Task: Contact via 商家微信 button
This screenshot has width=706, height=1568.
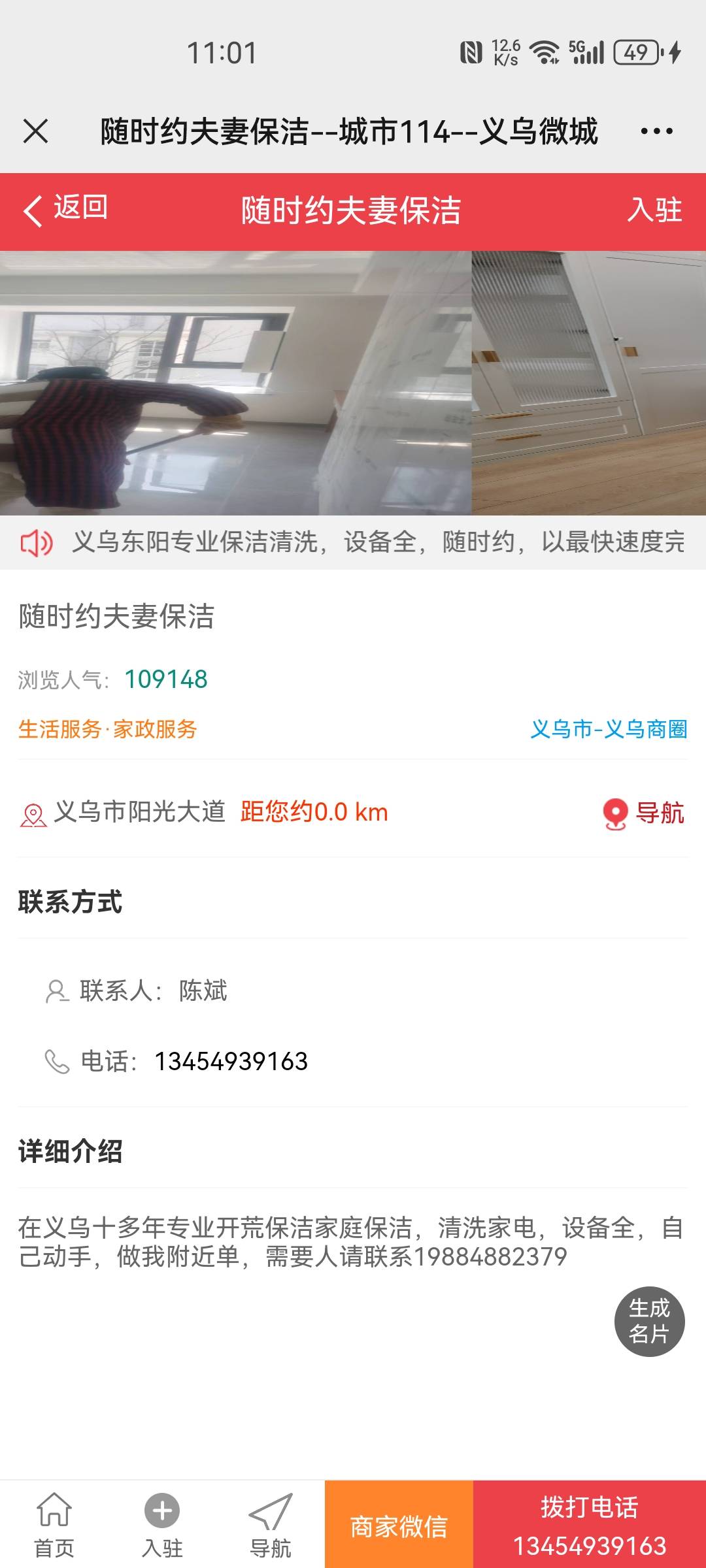Action: 399,1526
